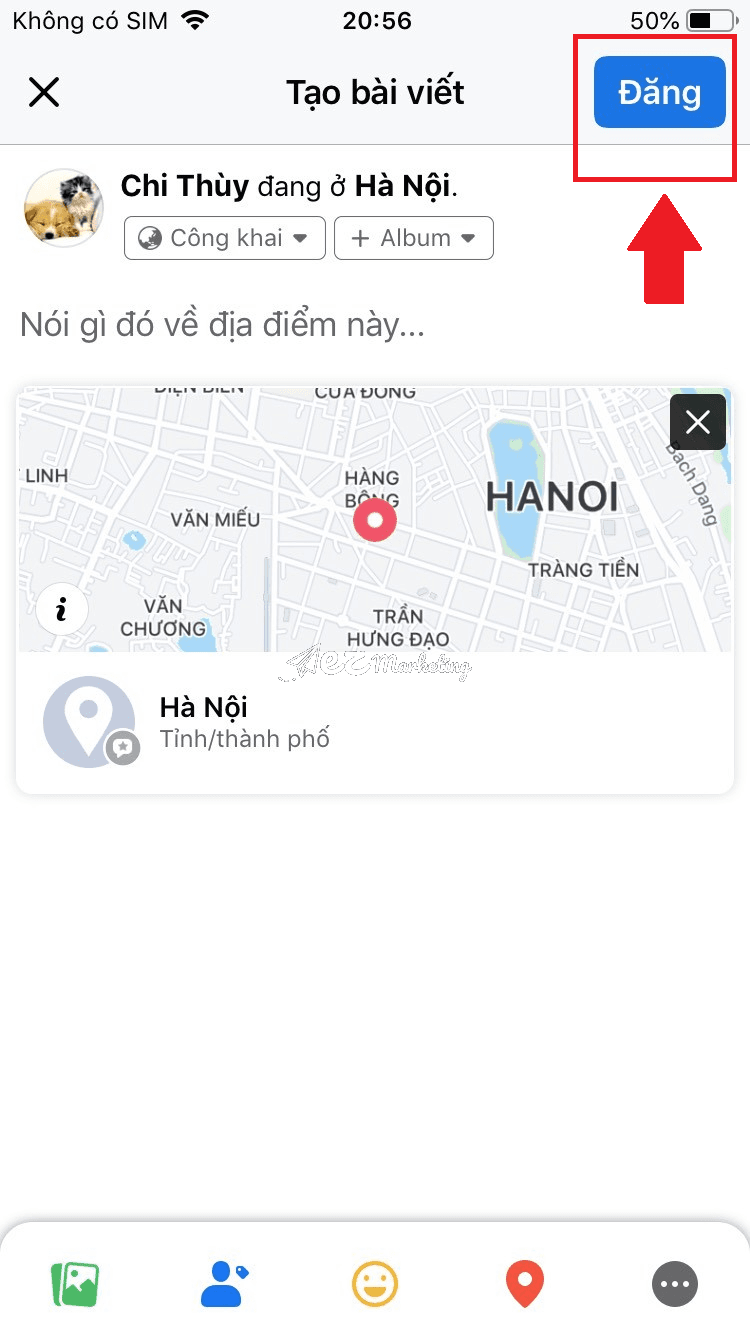Select the red location pin icon
750x1334 pixels.
pos(524,1284)
